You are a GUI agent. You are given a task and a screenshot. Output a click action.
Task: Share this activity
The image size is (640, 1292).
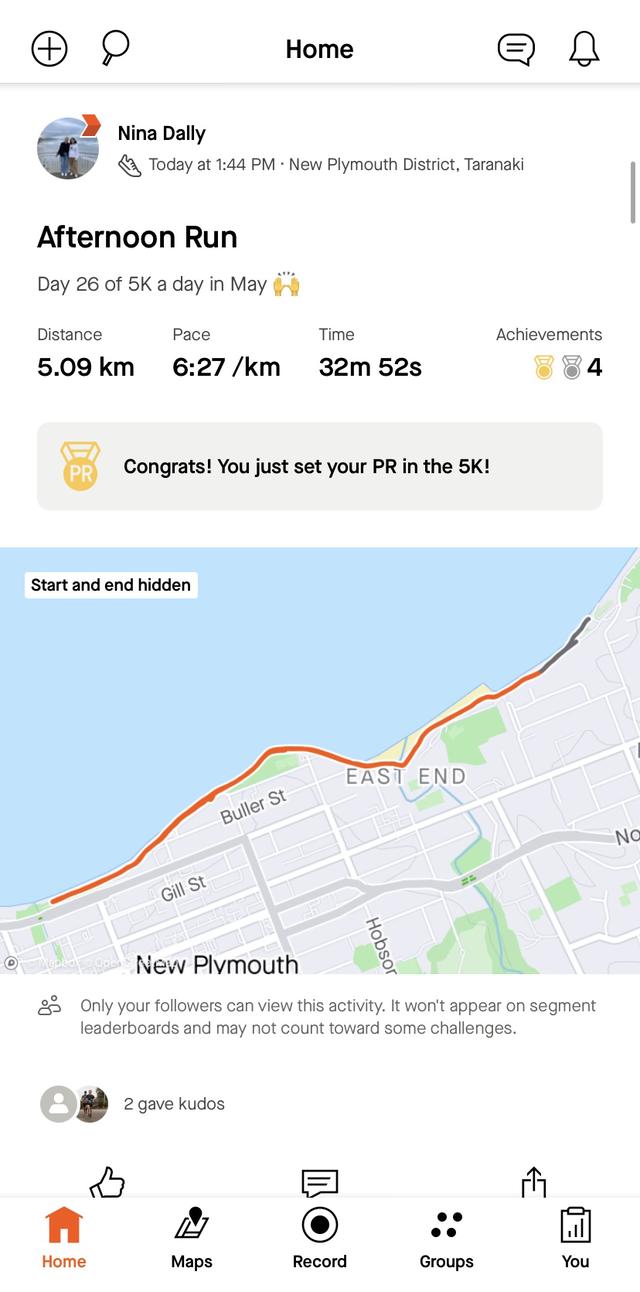tap(534, 1183)
